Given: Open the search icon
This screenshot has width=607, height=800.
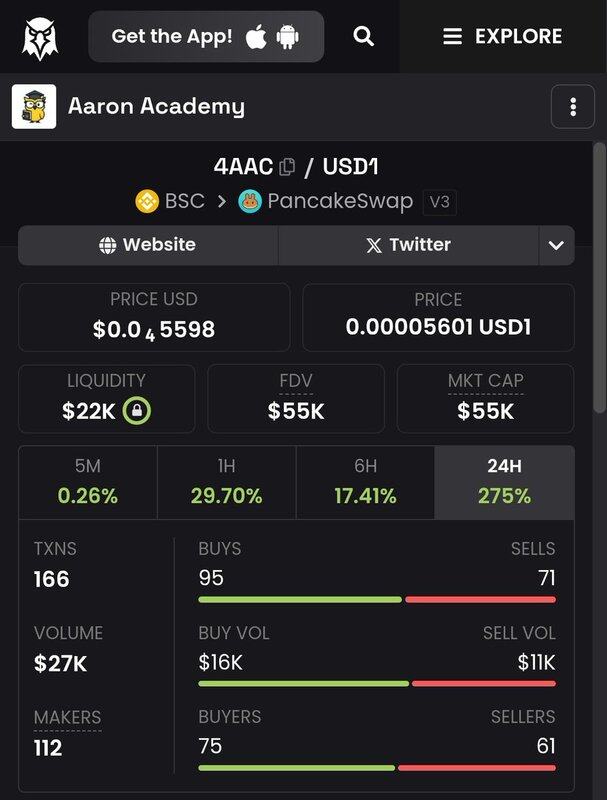Looking at the screenshot, I should (364, 37).
